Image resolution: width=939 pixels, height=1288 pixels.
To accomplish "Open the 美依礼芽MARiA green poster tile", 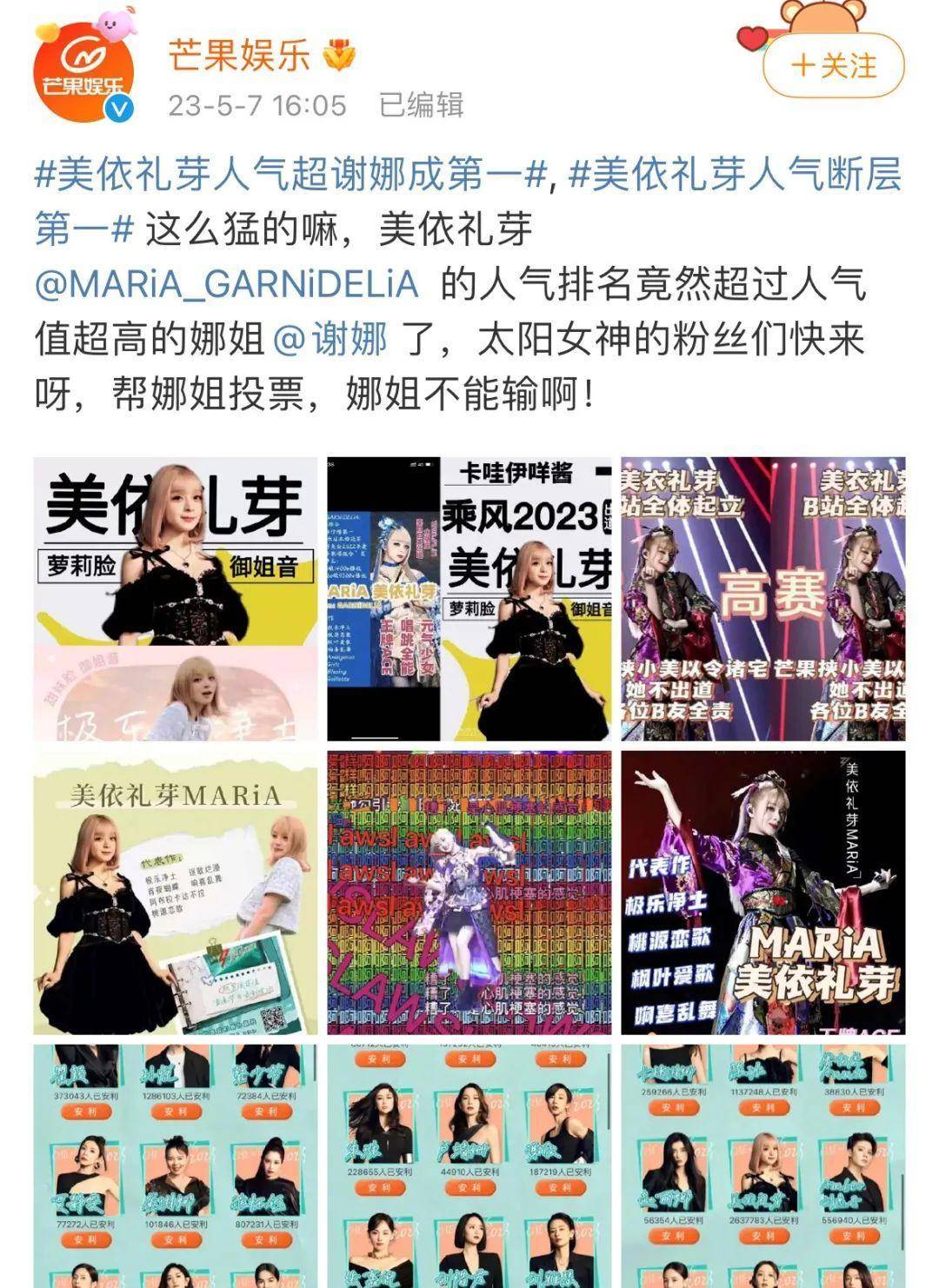I will (x=176, y=893).
